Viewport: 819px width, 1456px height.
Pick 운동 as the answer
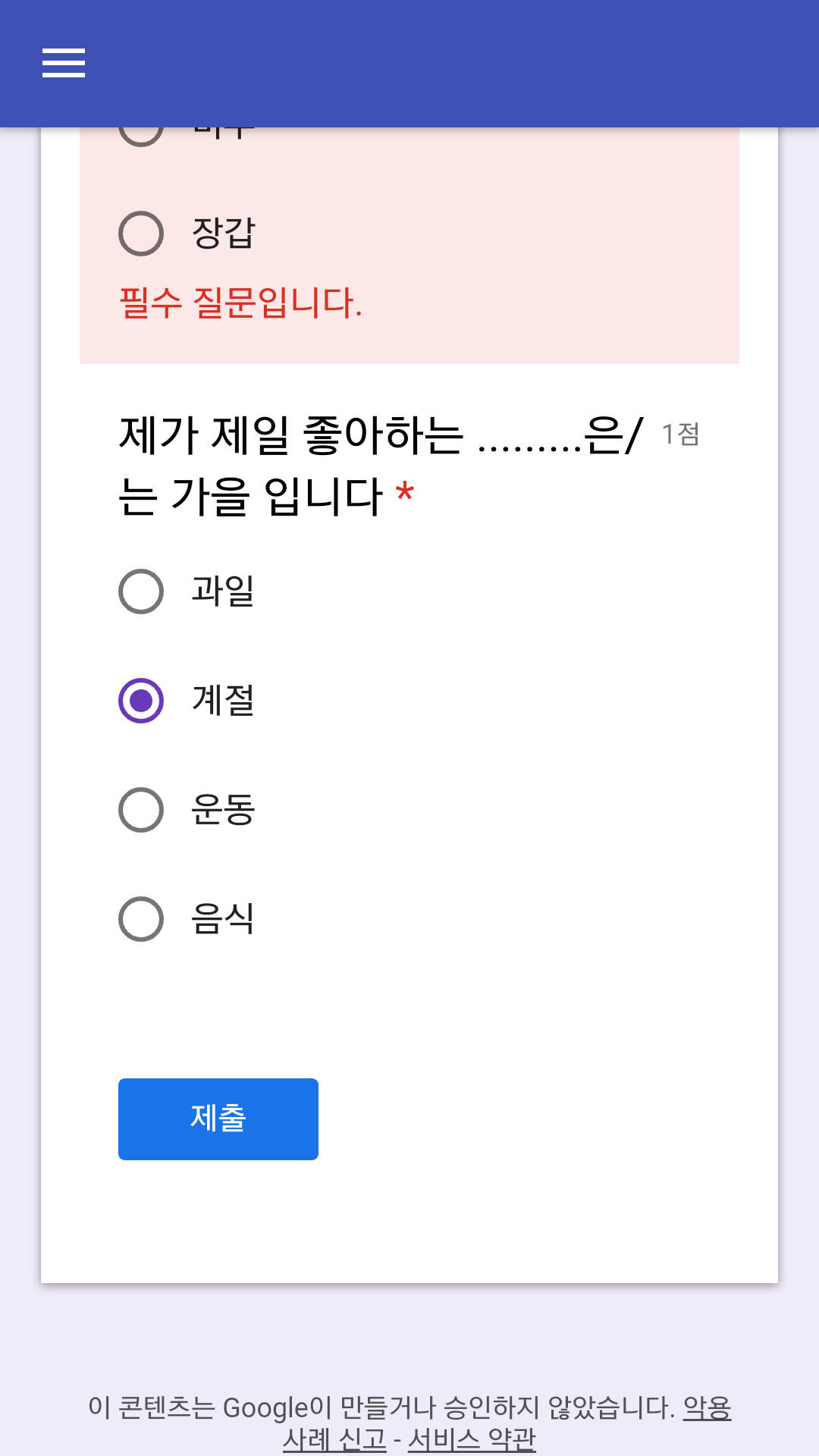(141, 809)
